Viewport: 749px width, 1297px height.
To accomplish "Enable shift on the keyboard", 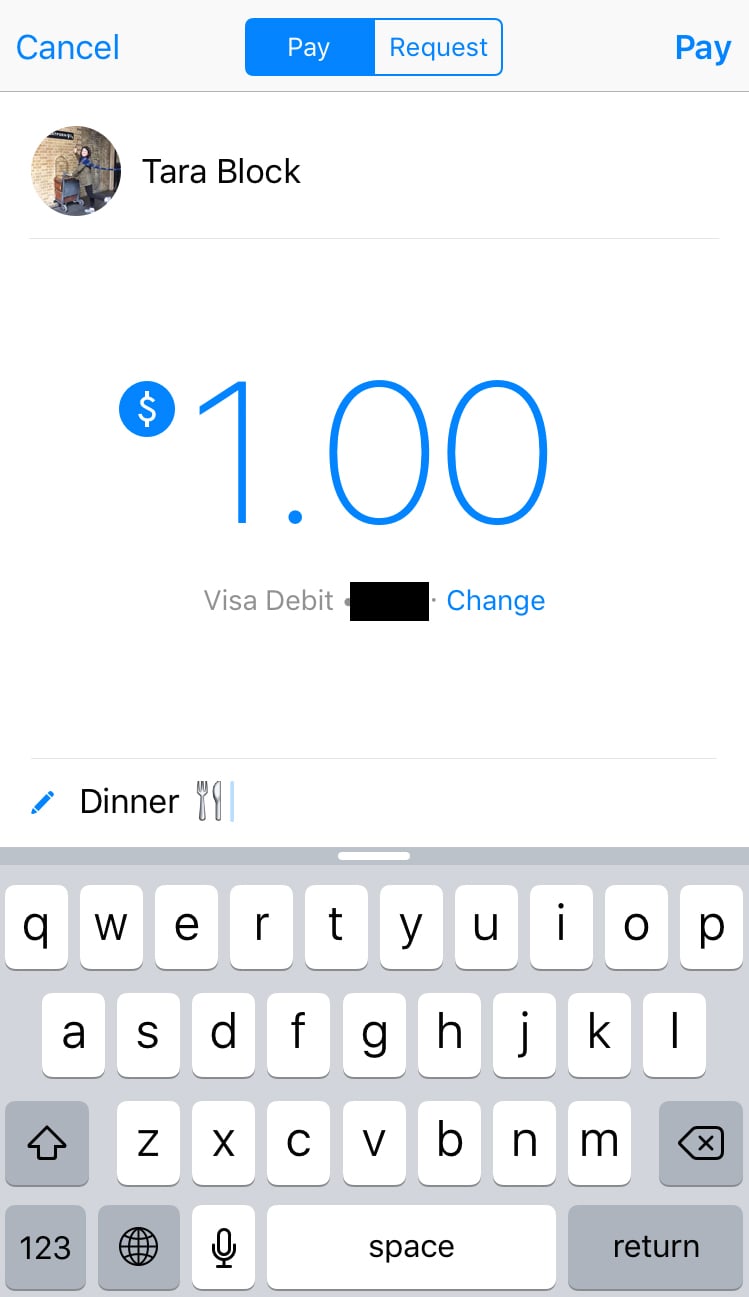I will [46, 1142].
